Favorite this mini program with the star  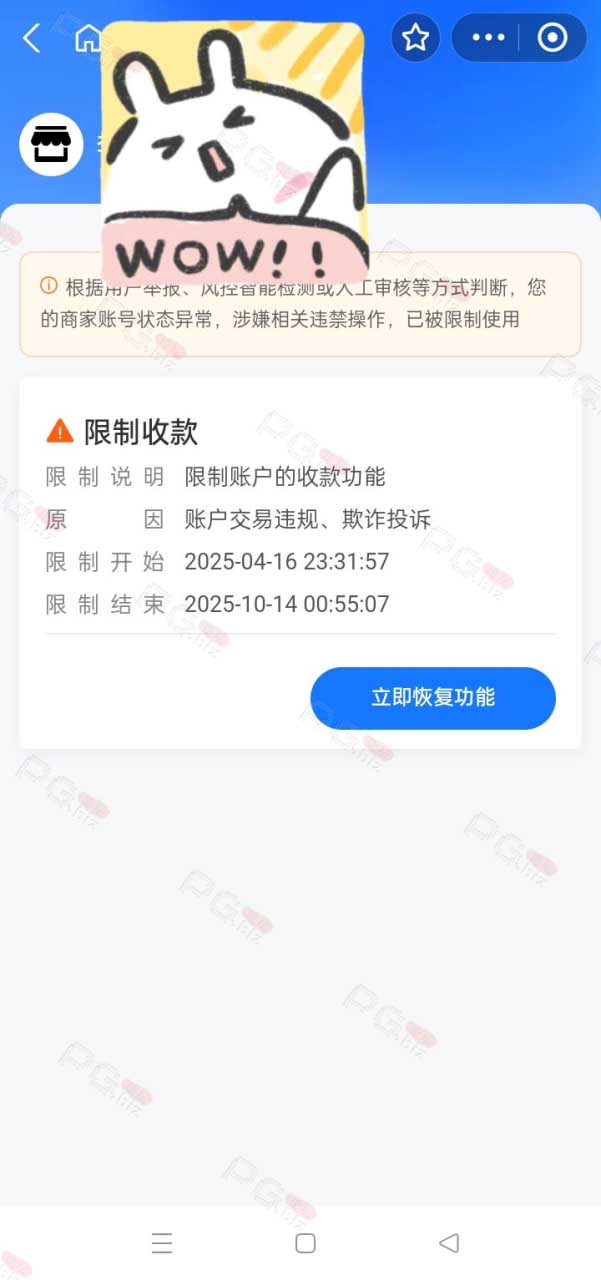(x=415, y=38)
